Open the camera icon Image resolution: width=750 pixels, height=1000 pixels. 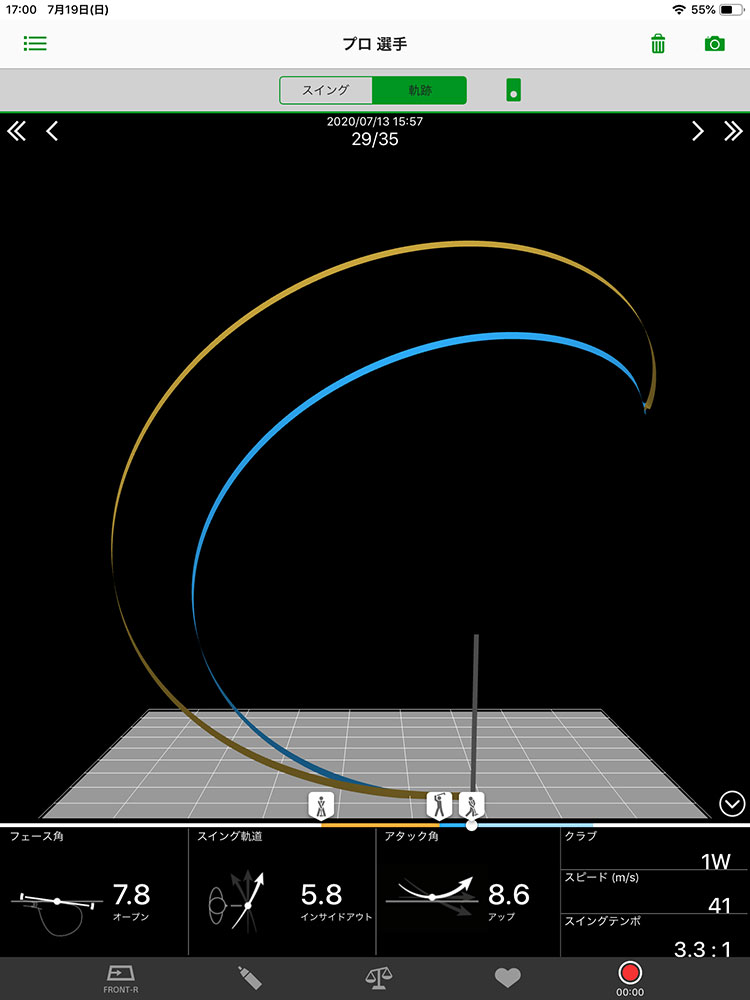click(714, 44)
